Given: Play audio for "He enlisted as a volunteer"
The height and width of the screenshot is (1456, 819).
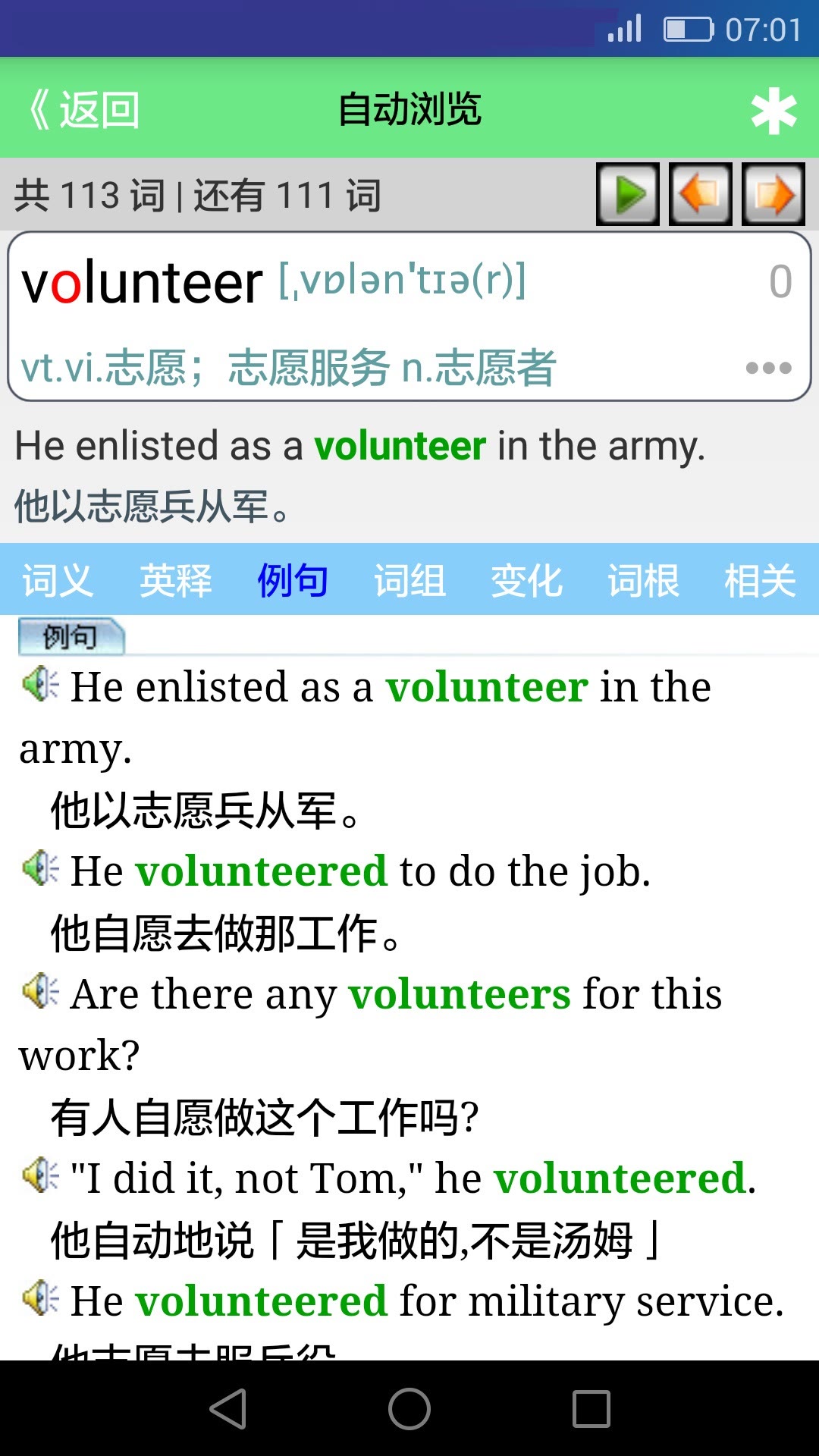Looking at the screenshot, I should pos(40,685).
